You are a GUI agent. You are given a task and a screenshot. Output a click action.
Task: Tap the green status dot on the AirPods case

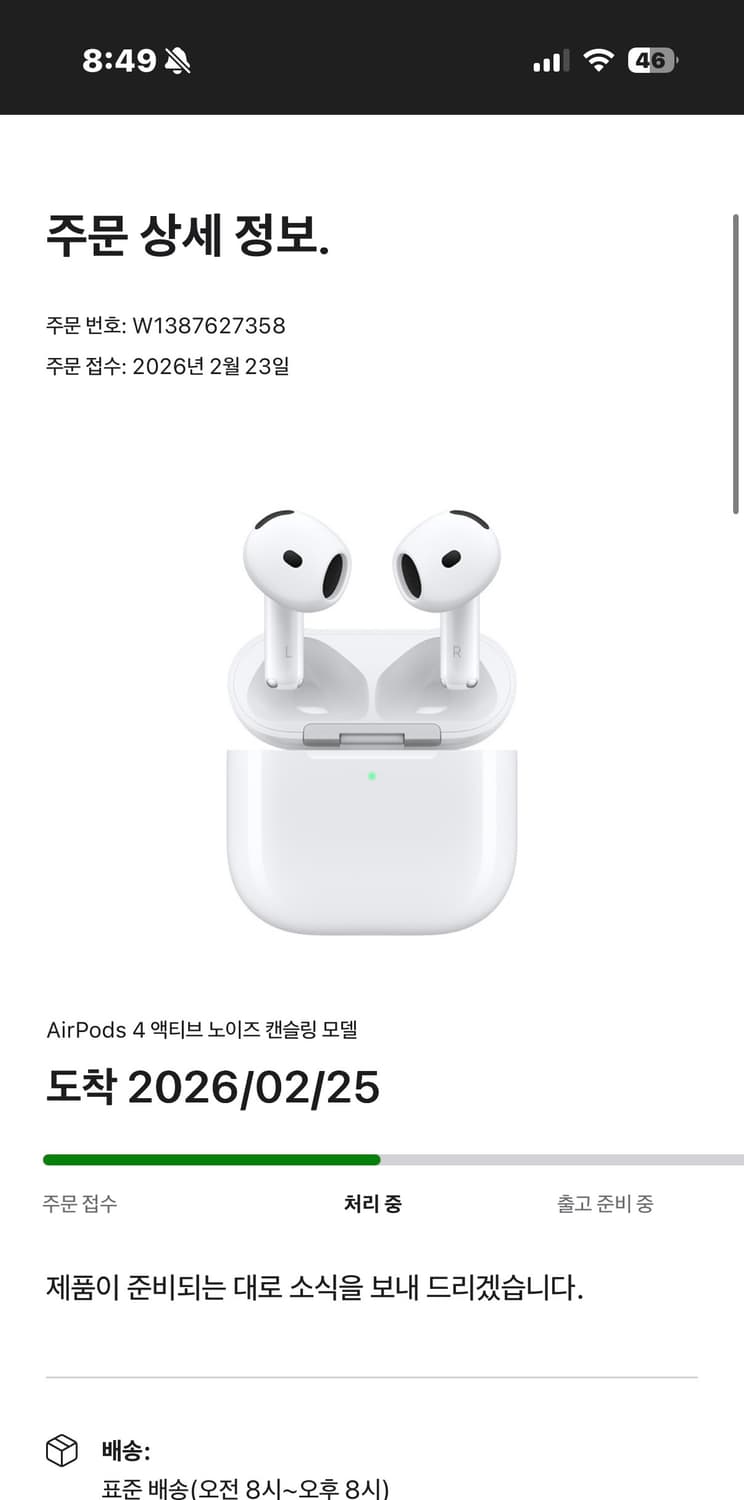click(x=372, y=775)
